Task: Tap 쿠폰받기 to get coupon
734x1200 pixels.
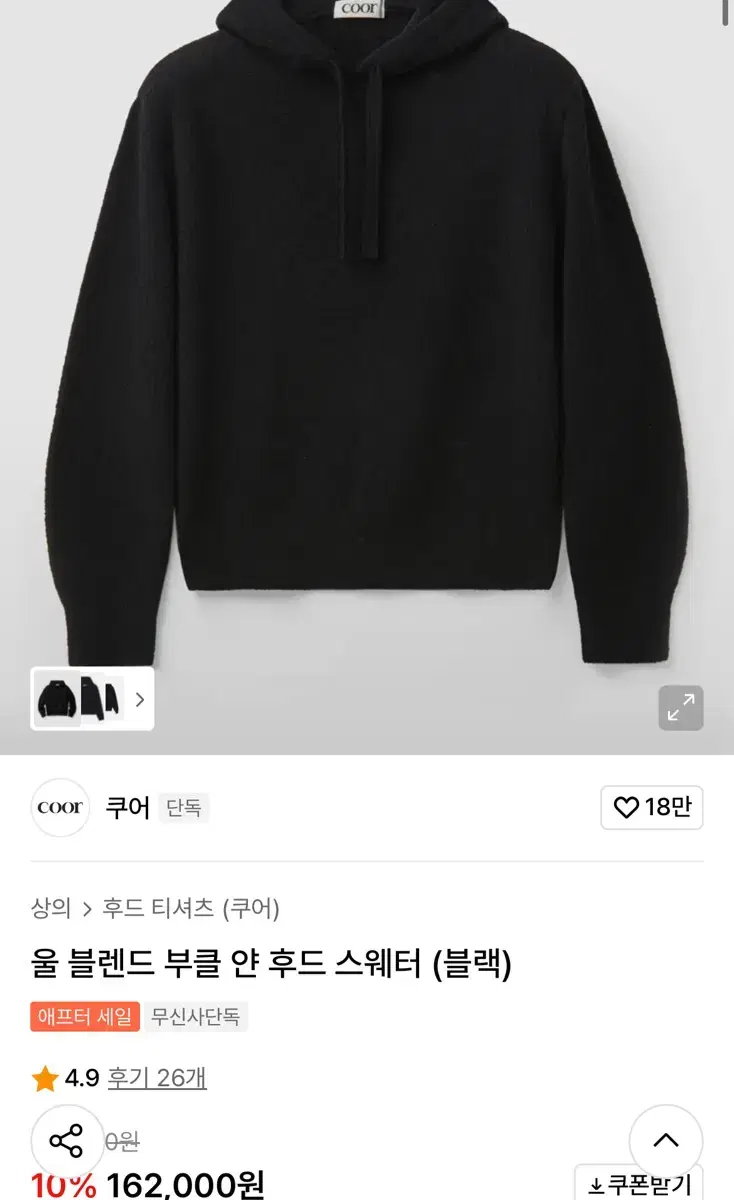Action: coord(640,1183)
